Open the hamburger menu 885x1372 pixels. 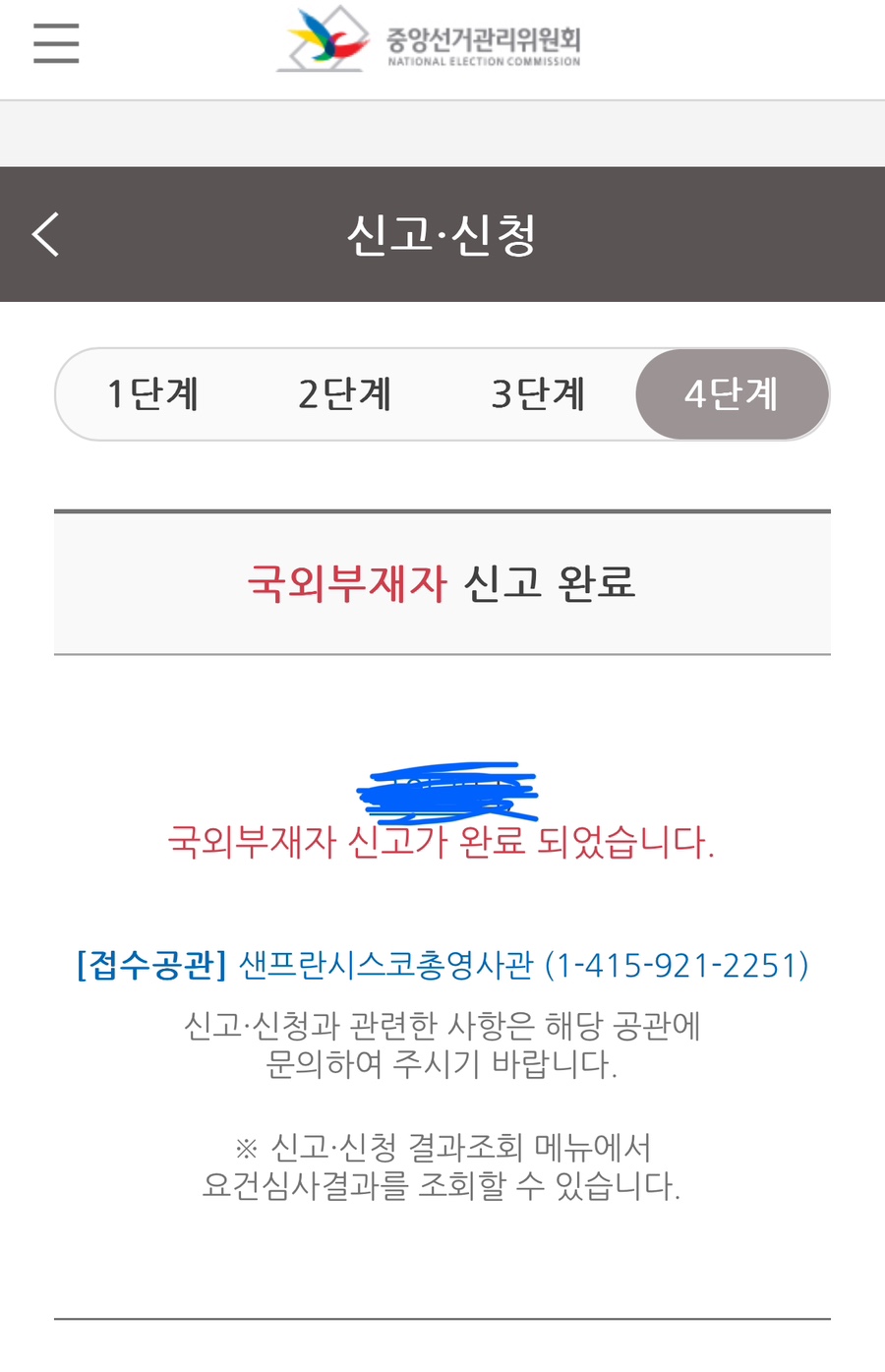[x=56, y=43]
